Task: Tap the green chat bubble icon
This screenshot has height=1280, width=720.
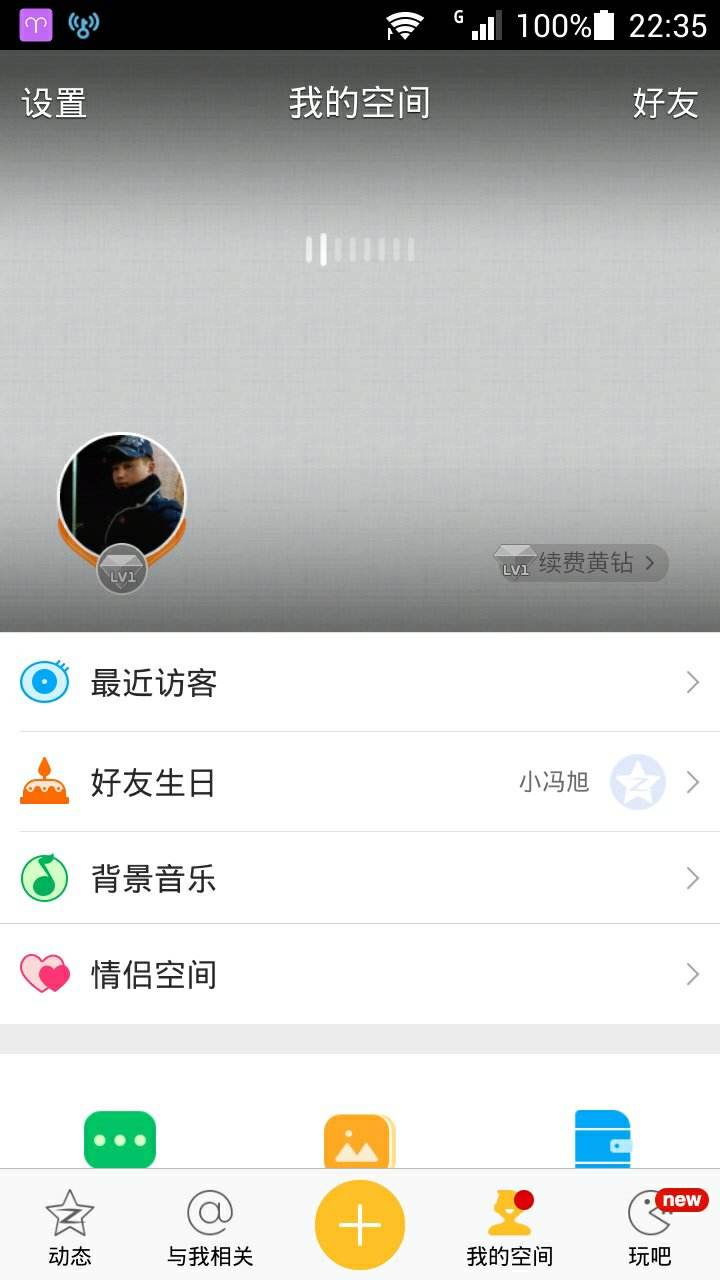Action: click(x=120, y=1139)
